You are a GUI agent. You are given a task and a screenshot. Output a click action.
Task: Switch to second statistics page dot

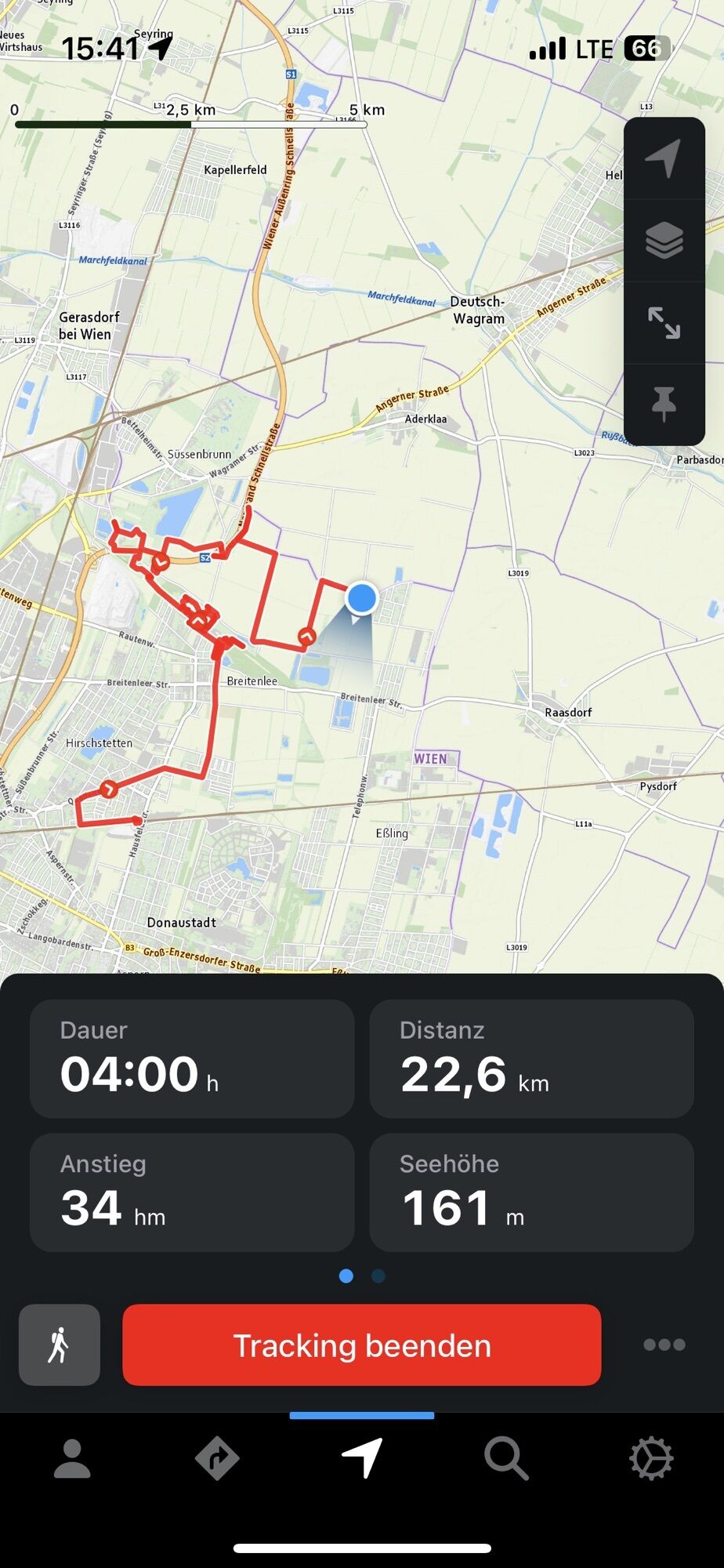(x=378, y=1276)
